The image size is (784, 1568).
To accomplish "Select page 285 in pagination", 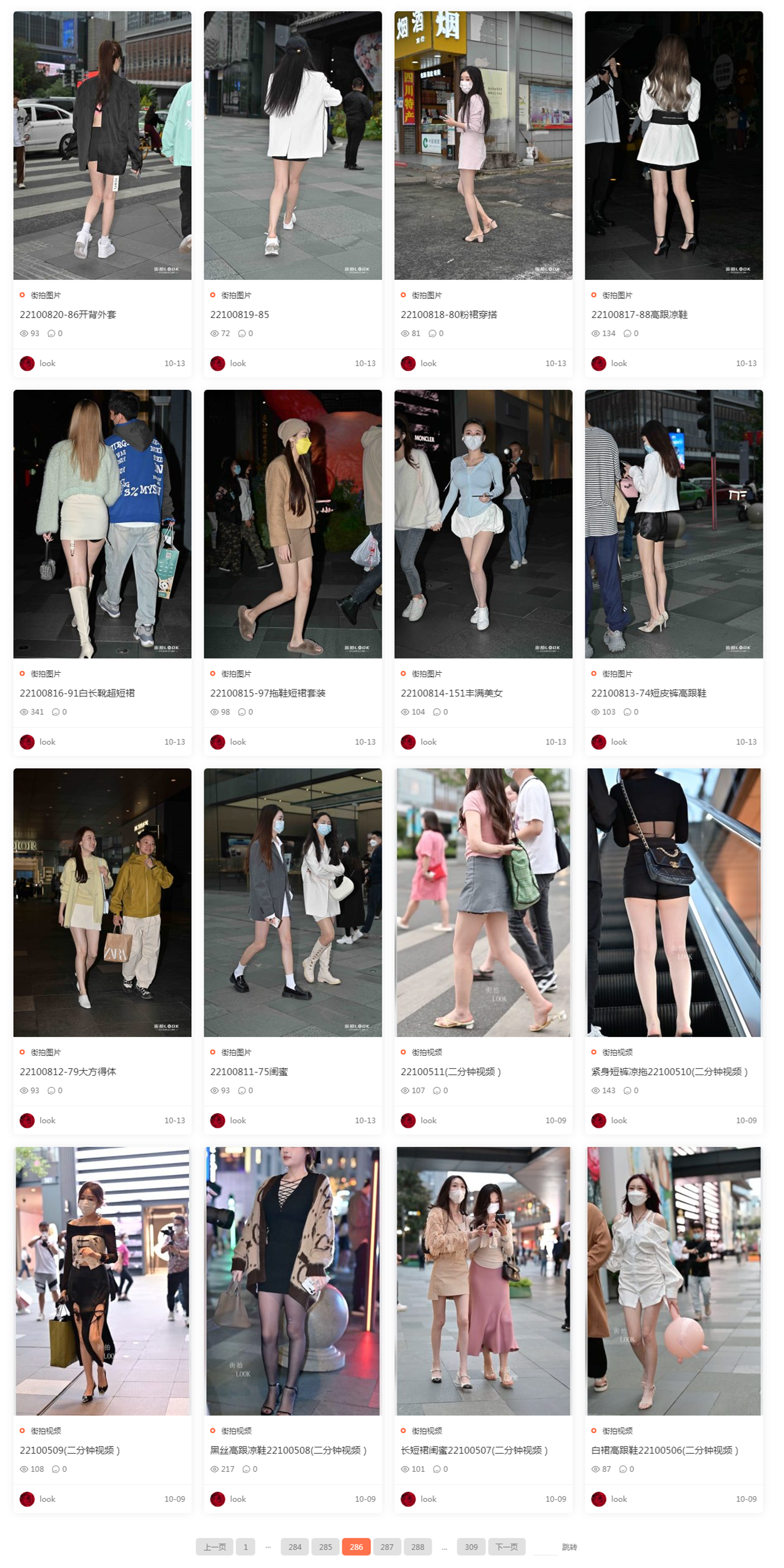I will 325,1547.
